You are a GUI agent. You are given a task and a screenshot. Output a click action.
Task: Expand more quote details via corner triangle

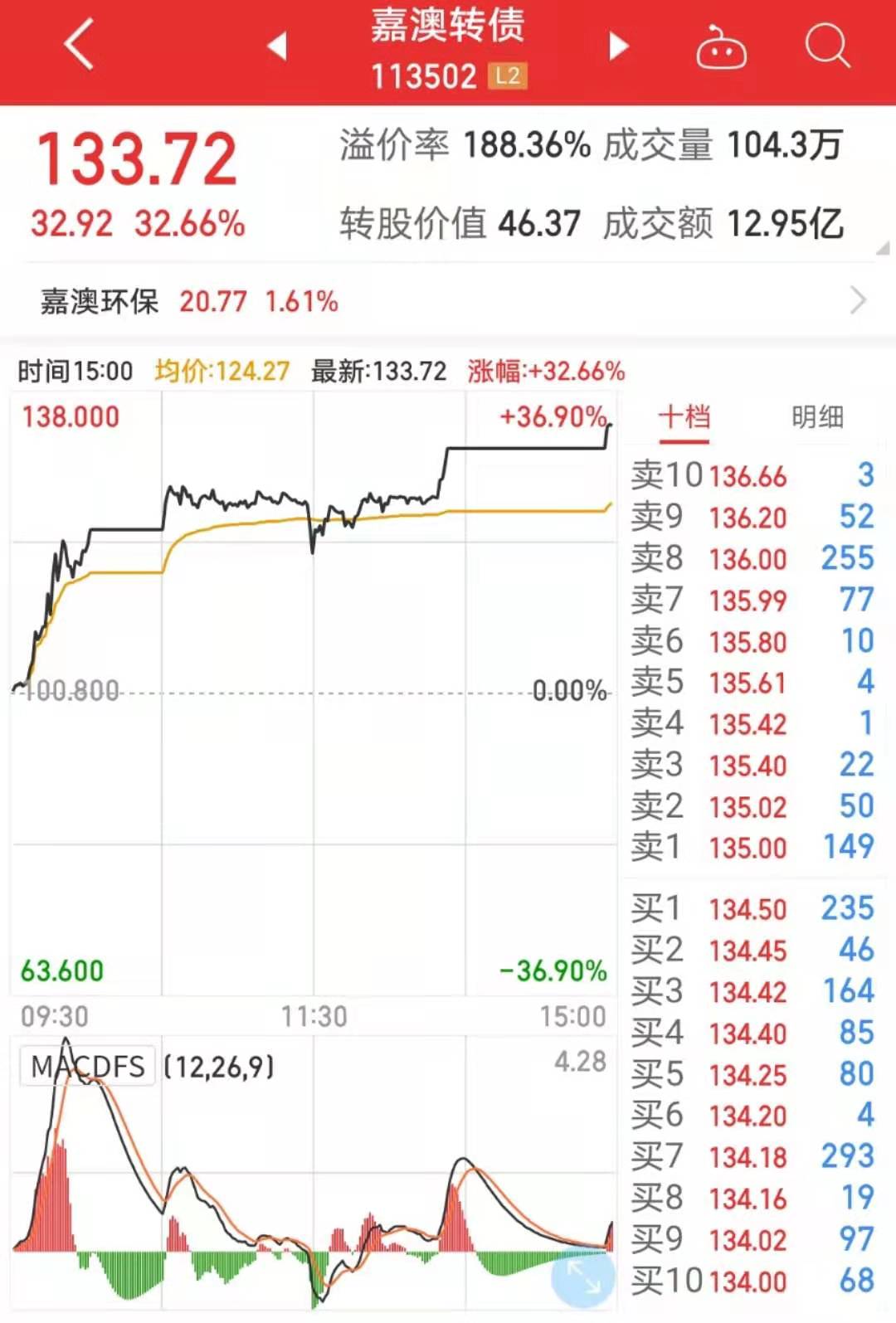click(x=881, y=248)
